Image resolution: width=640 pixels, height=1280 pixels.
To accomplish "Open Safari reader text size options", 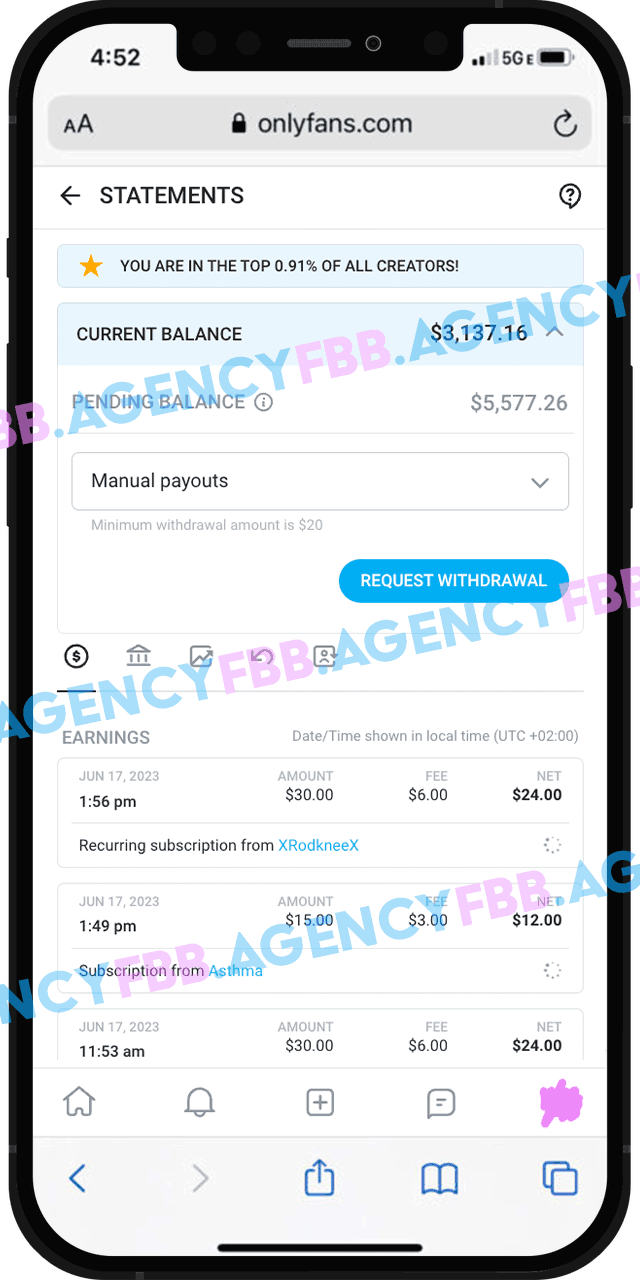I will (x=78, y=124).
